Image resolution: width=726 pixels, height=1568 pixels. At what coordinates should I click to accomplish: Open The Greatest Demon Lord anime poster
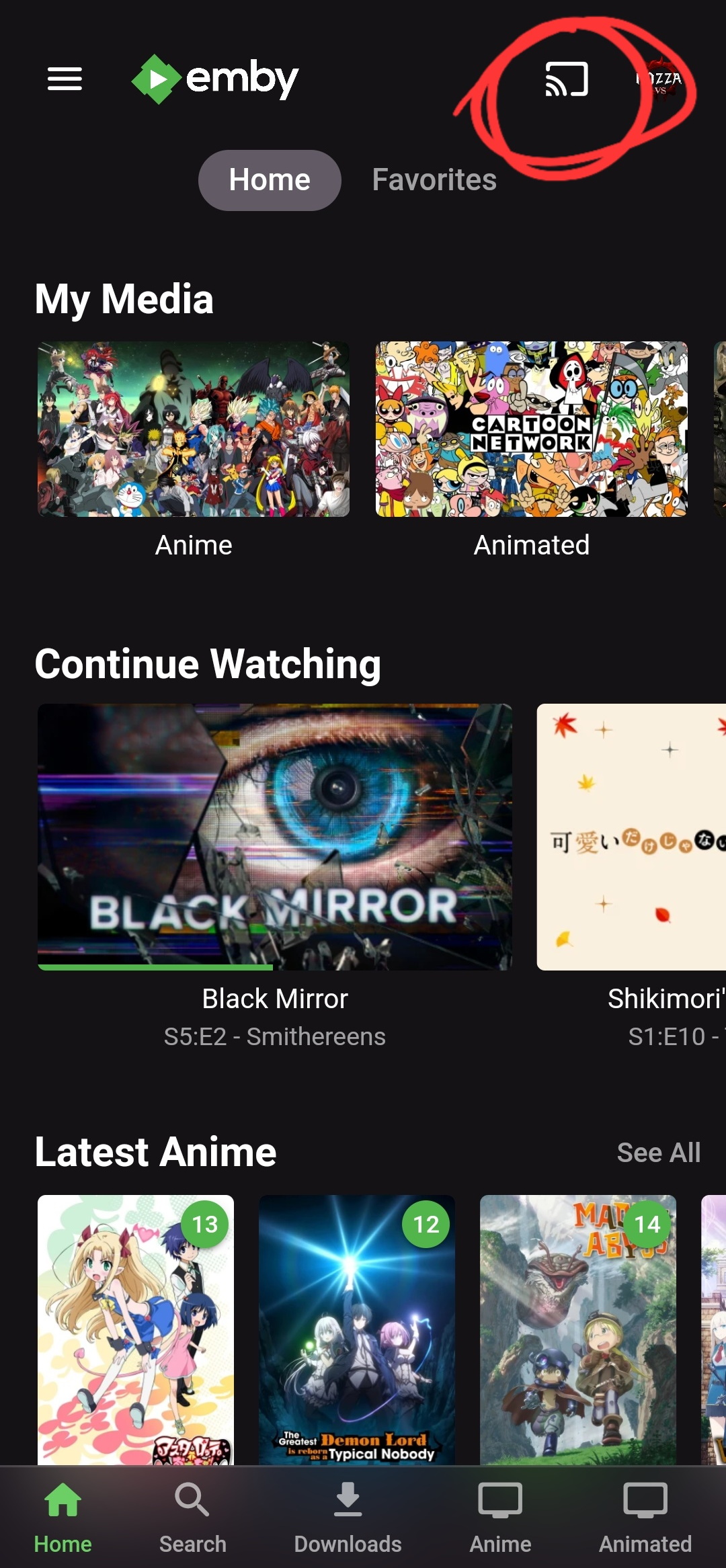357,1329
